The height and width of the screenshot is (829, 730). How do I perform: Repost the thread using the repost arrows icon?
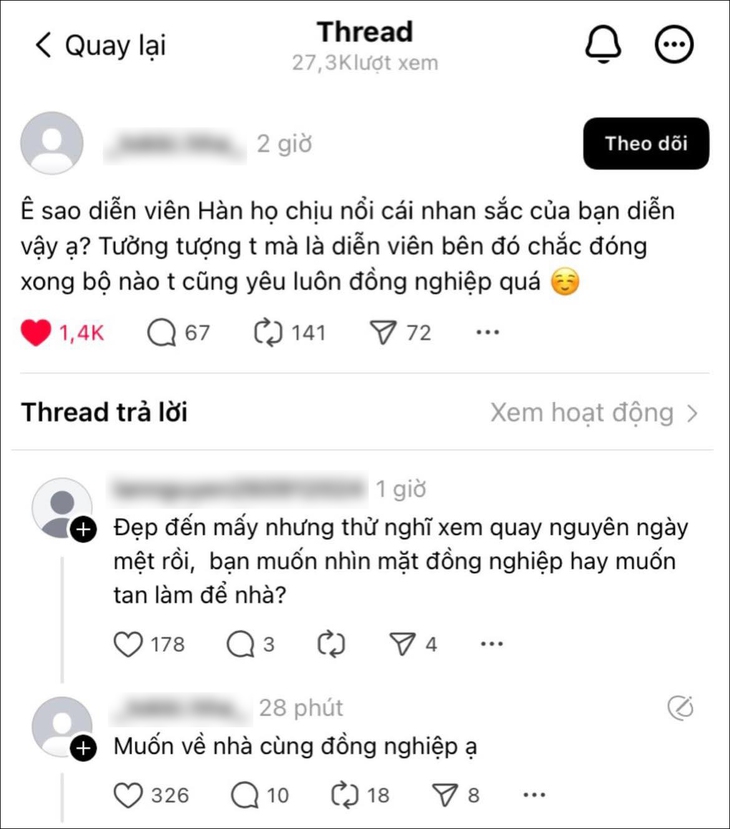[268, 331]
